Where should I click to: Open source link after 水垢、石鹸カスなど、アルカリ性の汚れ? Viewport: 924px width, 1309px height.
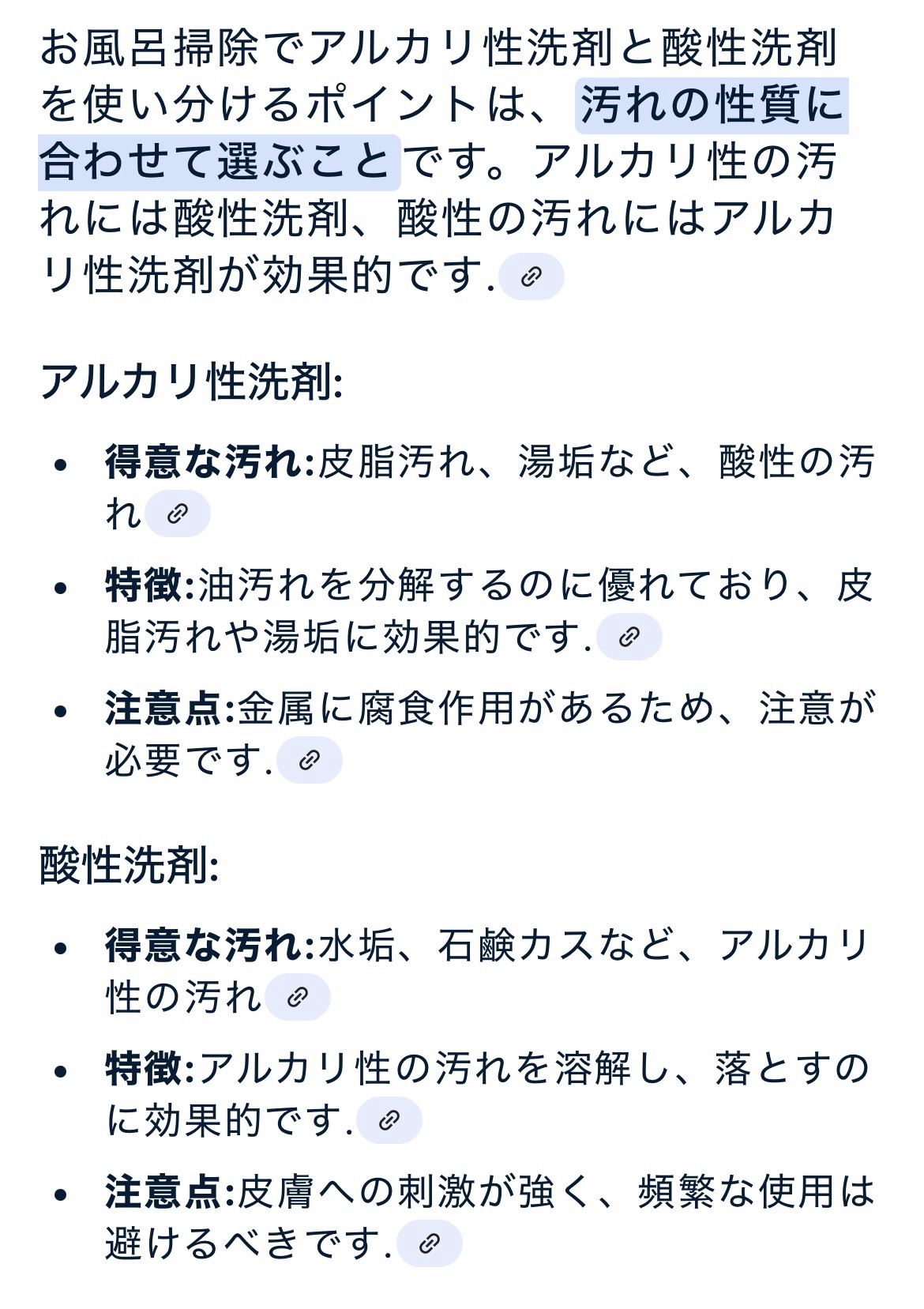297,997
